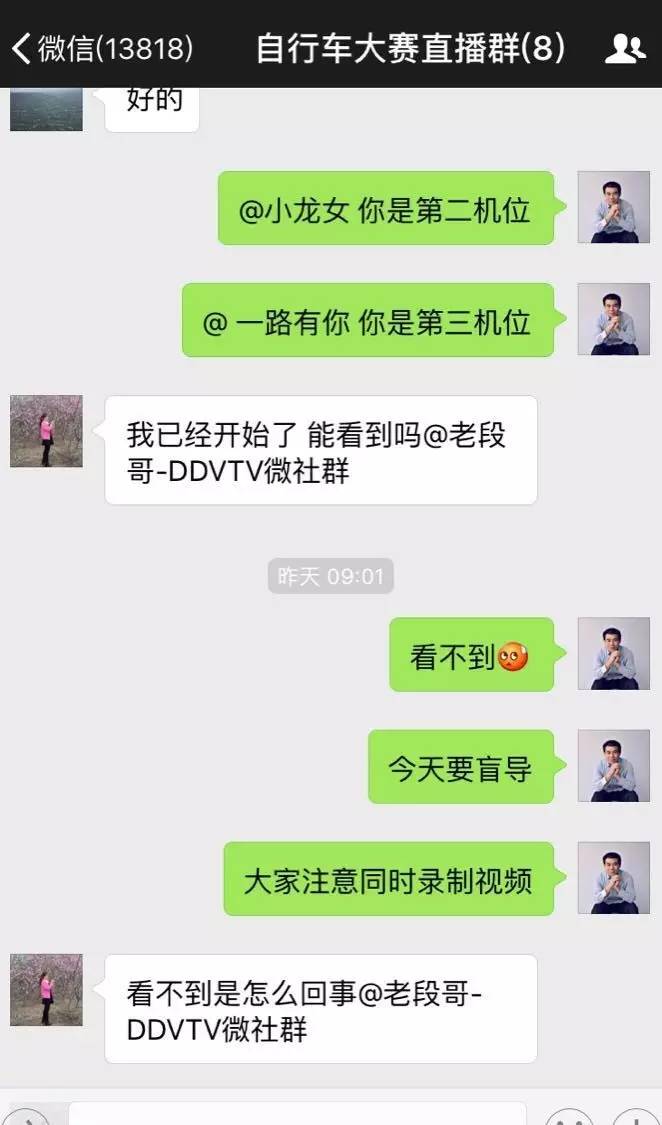The image size is (662, 1125).
Task: Tap avatar next to '我已经开始了 能看到吗' message
Action: tap(46, 431)
